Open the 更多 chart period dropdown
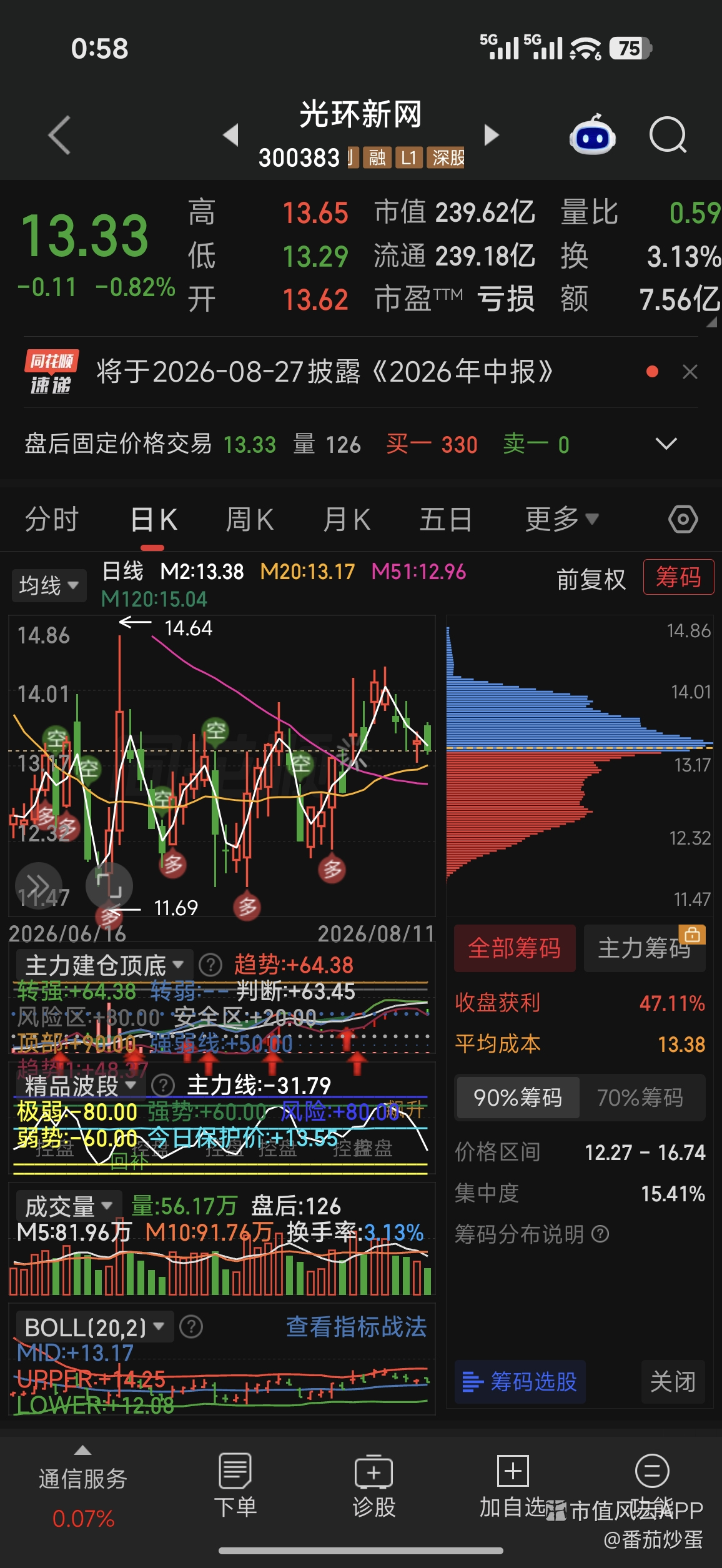The height and width of the screenshot is (1568, 722). pyautogui.click(x=561, y=520)
